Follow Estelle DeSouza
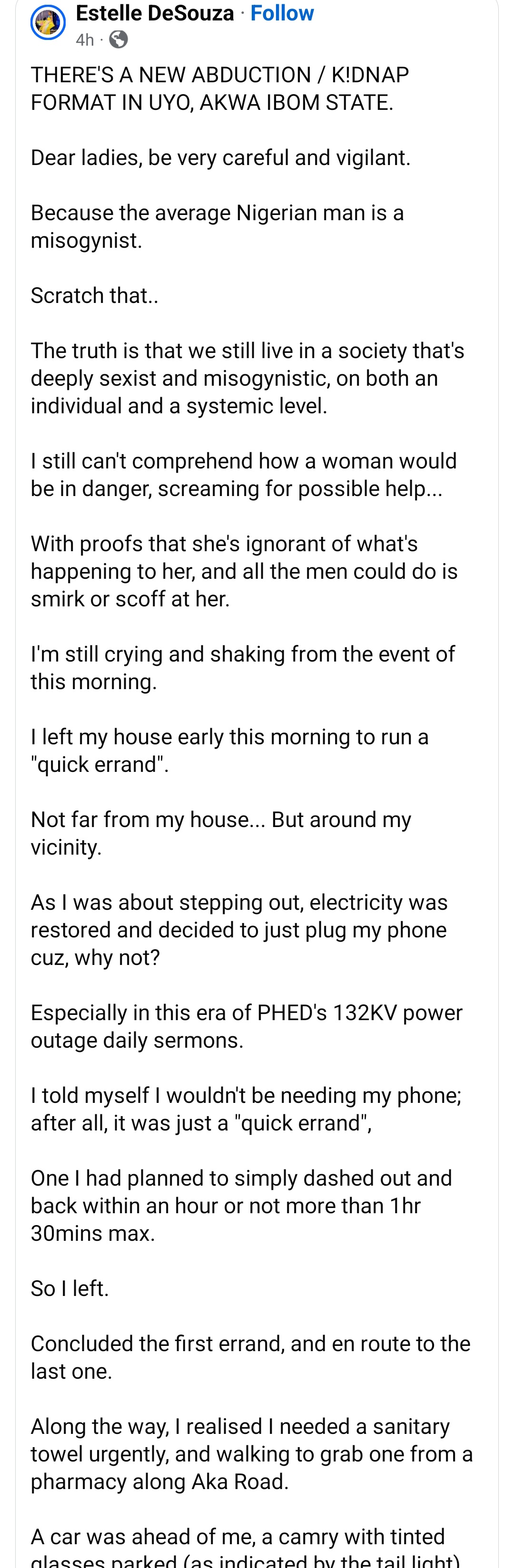This screenshot has width=514, height=1568. pyautogui.click(x=282, y=13)
